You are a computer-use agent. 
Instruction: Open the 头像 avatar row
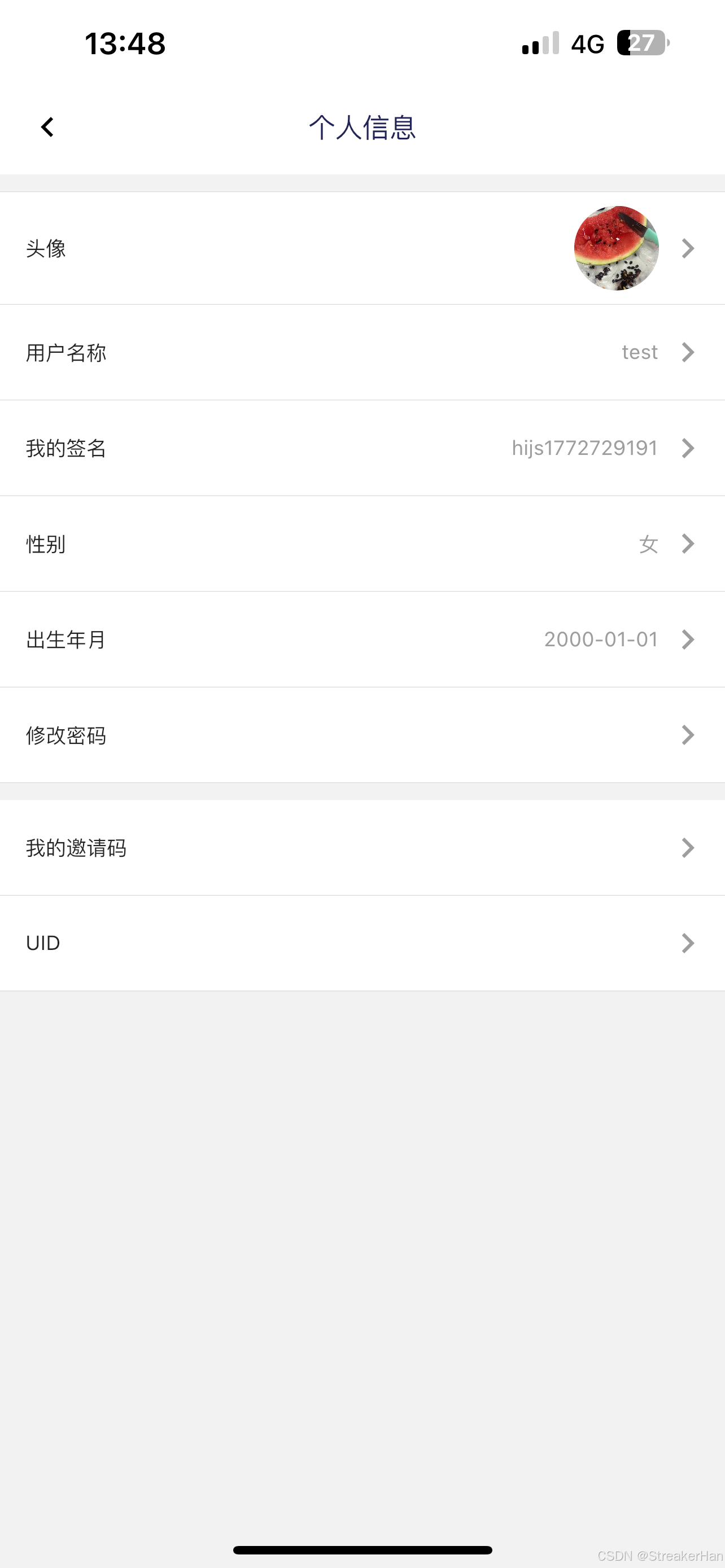pos(362,248)
